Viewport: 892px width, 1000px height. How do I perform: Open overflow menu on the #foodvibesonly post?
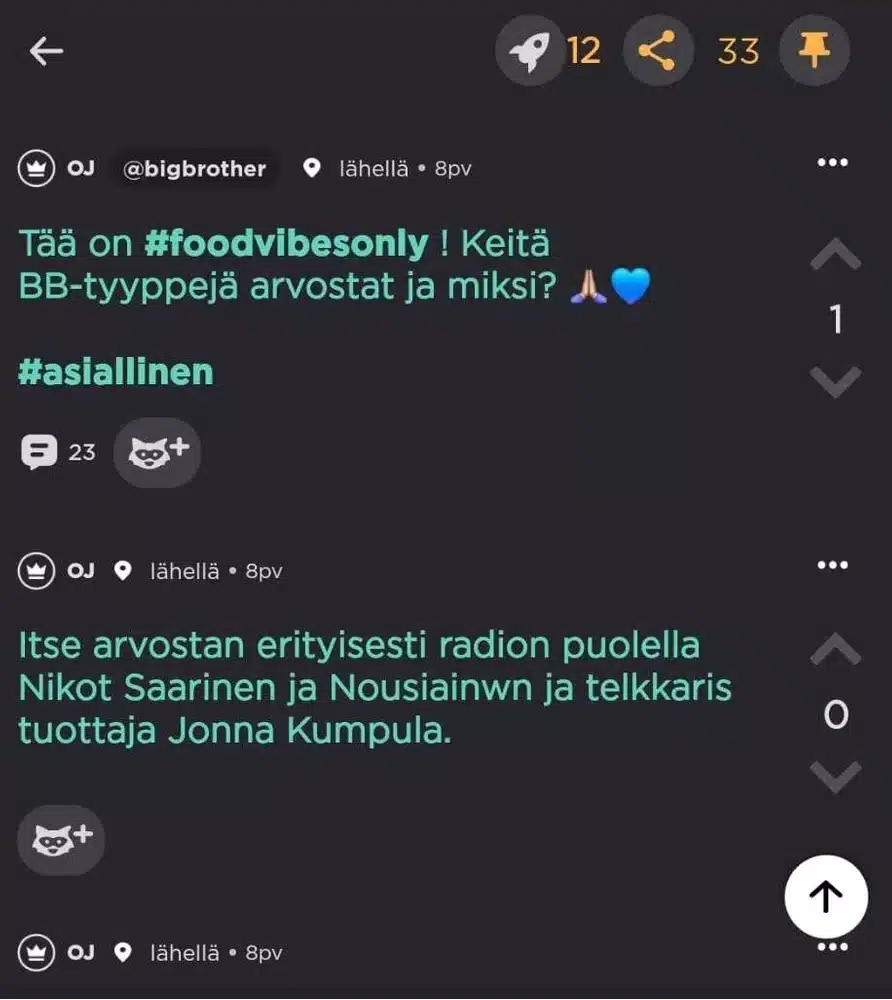coord(833,163)
